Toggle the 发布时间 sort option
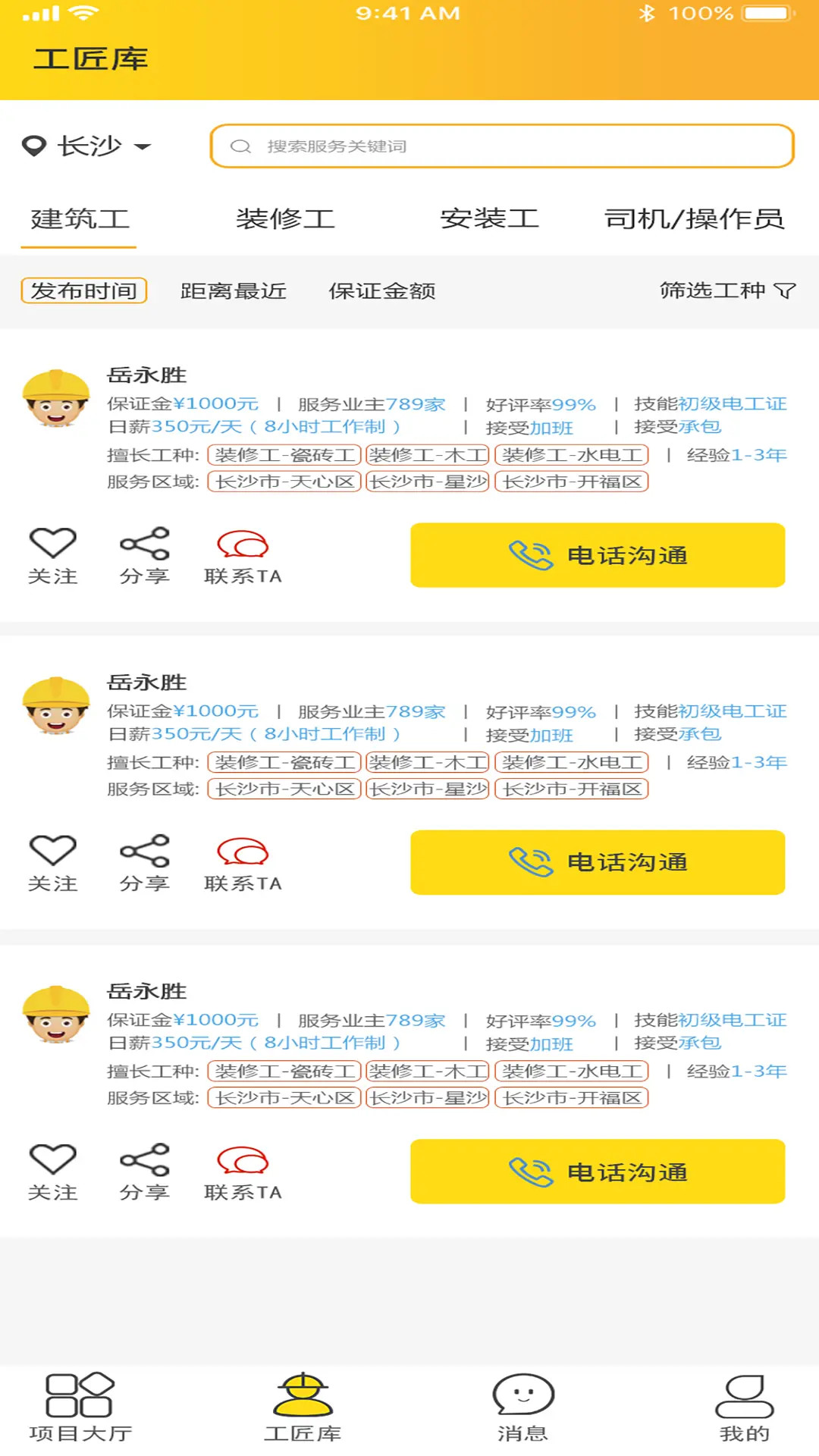Image resolution: width=819 pixels, height=1456 pixels. 83,290
